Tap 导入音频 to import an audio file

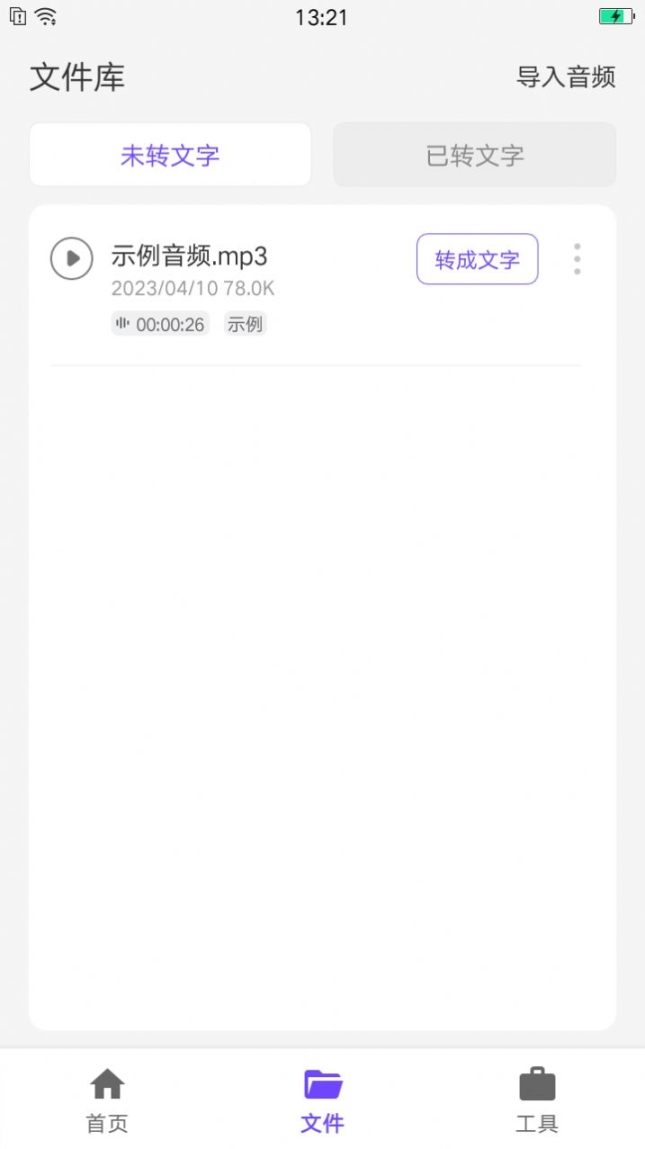tap(566, 77)
